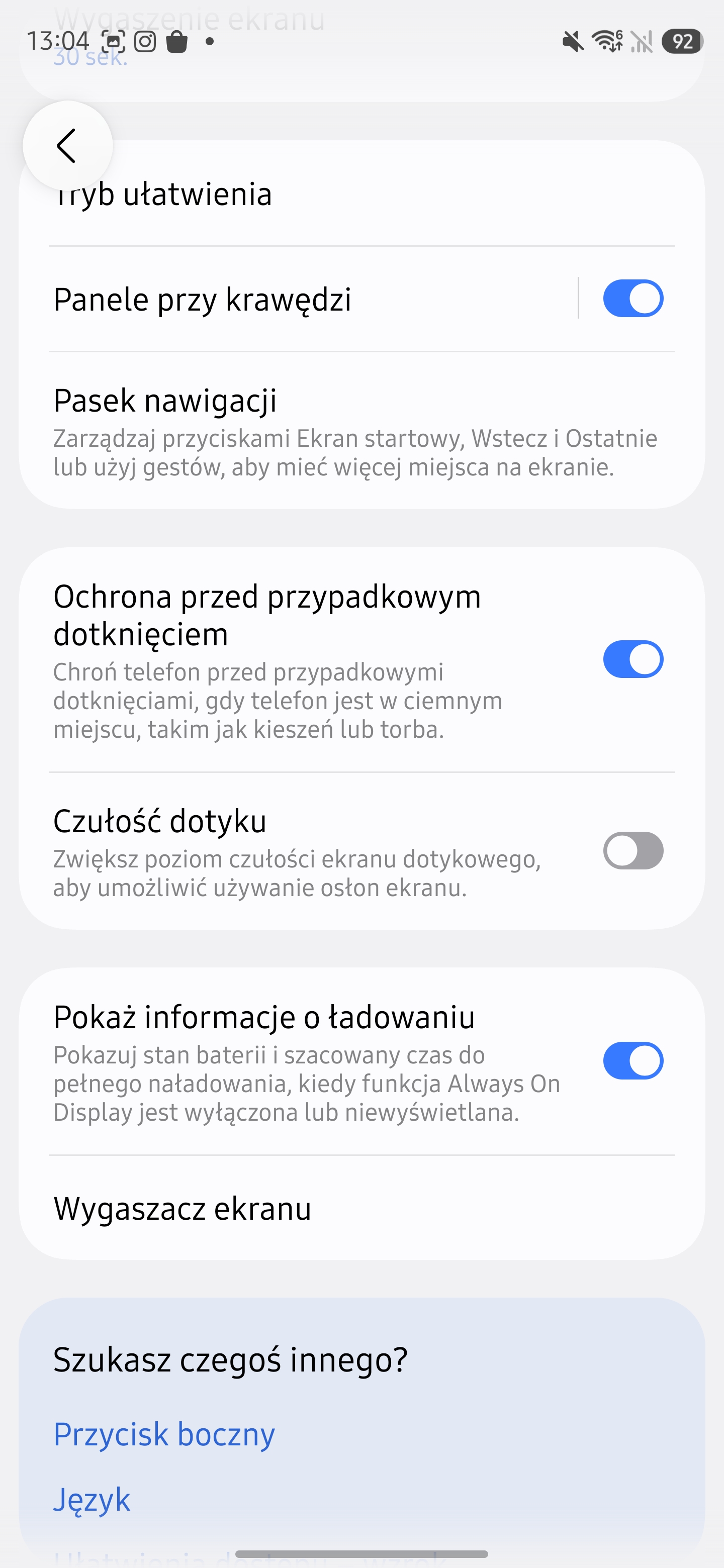Follow the Język link
724x1568 pixels.
(92, 1499)
